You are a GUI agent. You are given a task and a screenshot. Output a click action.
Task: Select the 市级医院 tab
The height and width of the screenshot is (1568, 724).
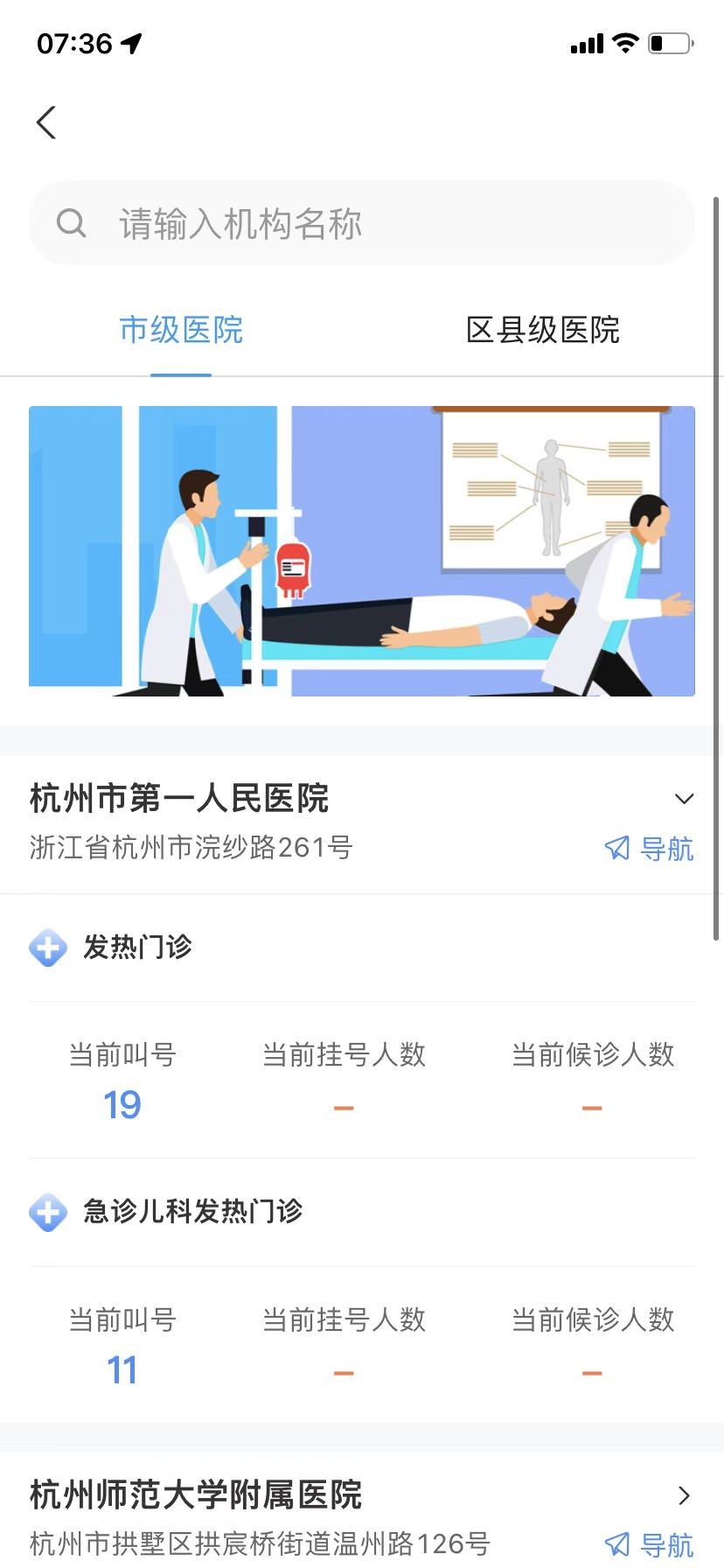pyautogui.click(x=181, y=331)
